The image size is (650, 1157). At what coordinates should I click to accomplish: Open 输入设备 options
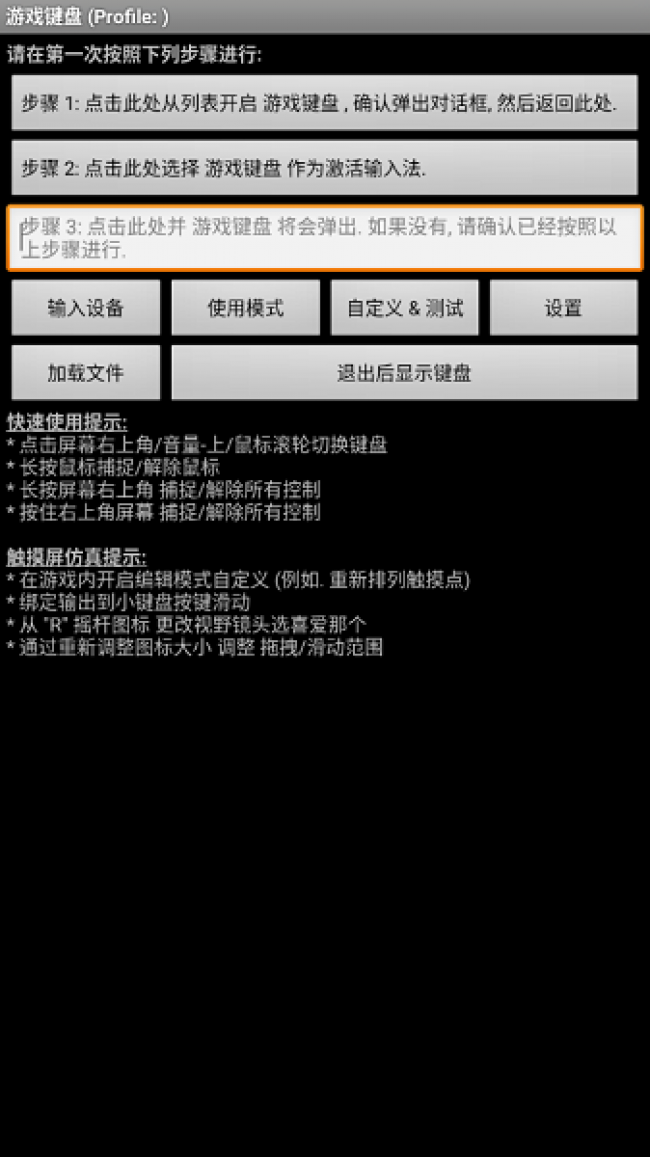86,308
